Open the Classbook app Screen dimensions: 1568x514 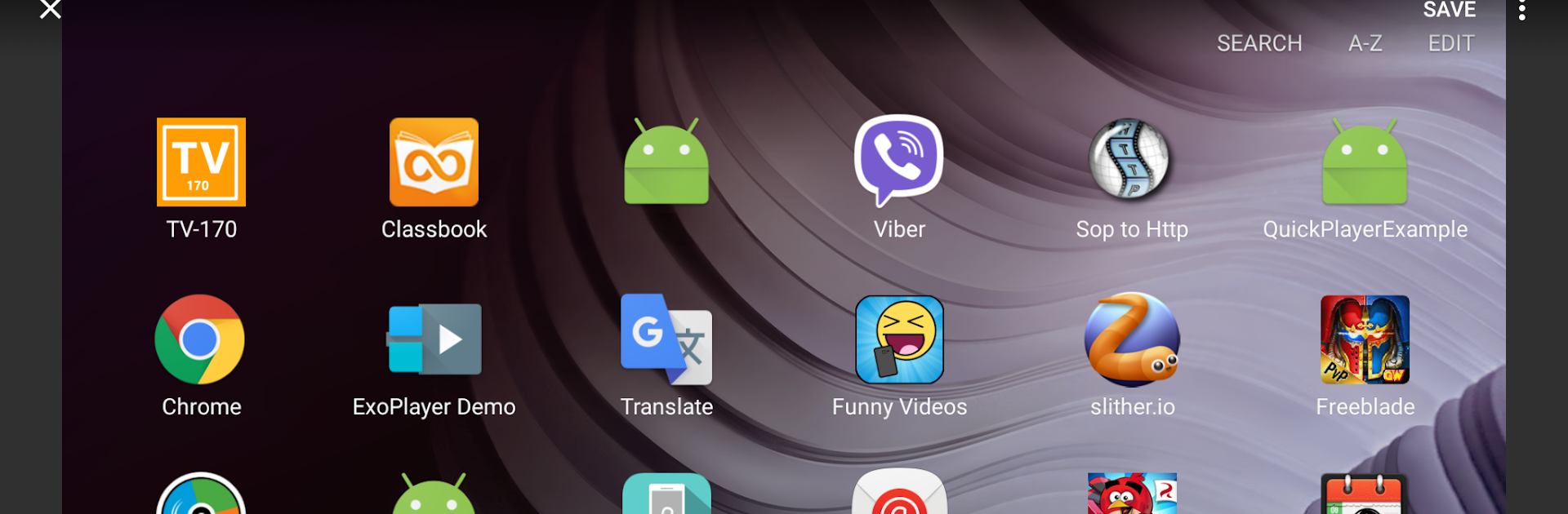tap(434, 162)
